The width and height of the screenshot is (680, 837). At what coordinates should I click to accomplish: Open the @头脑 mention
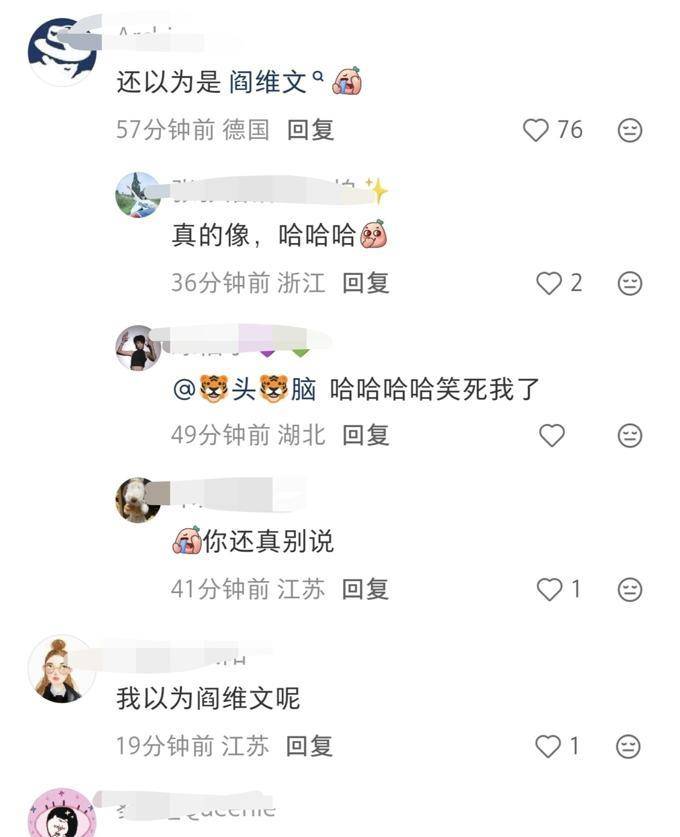[x=245, y=389]
